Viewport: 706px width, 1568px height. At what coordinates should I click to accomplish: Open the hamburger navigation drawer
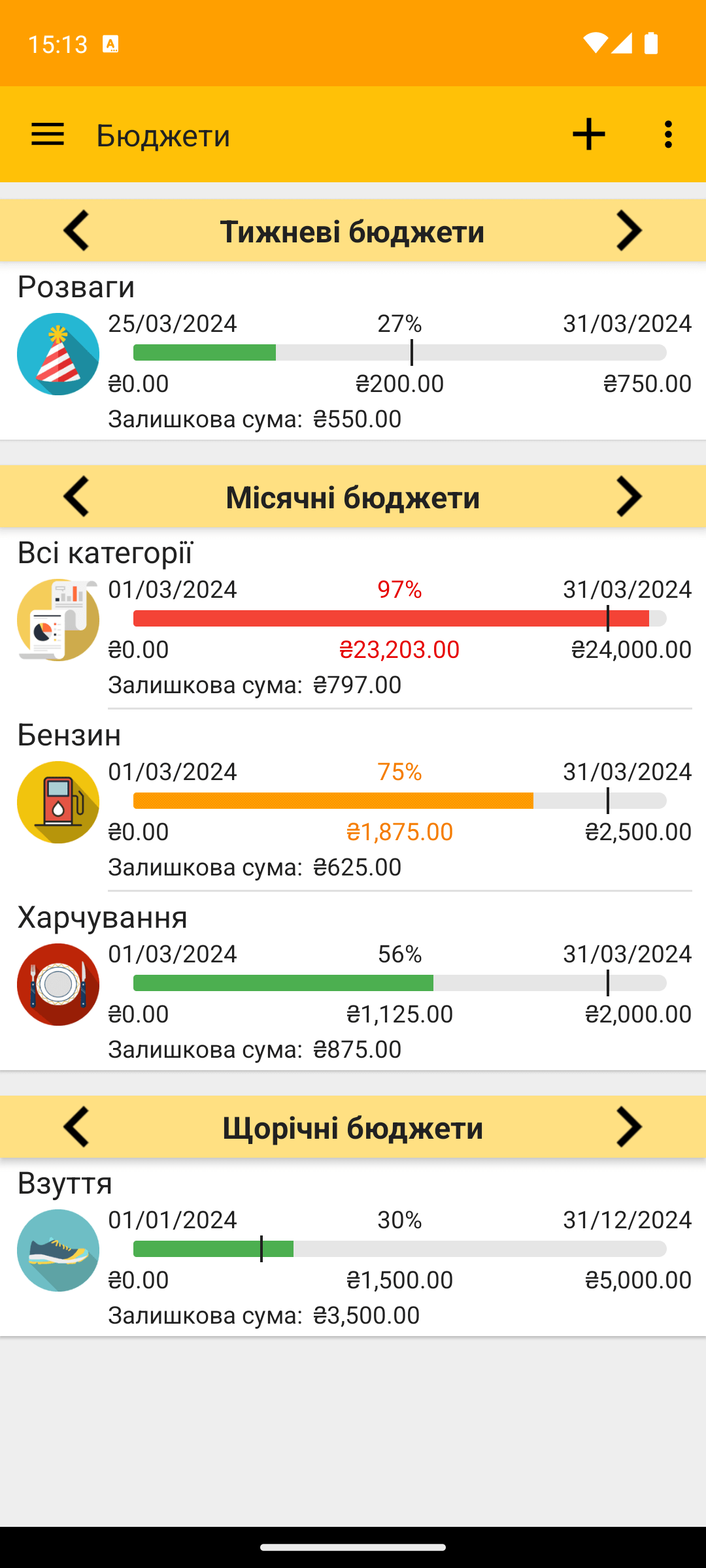48,135
